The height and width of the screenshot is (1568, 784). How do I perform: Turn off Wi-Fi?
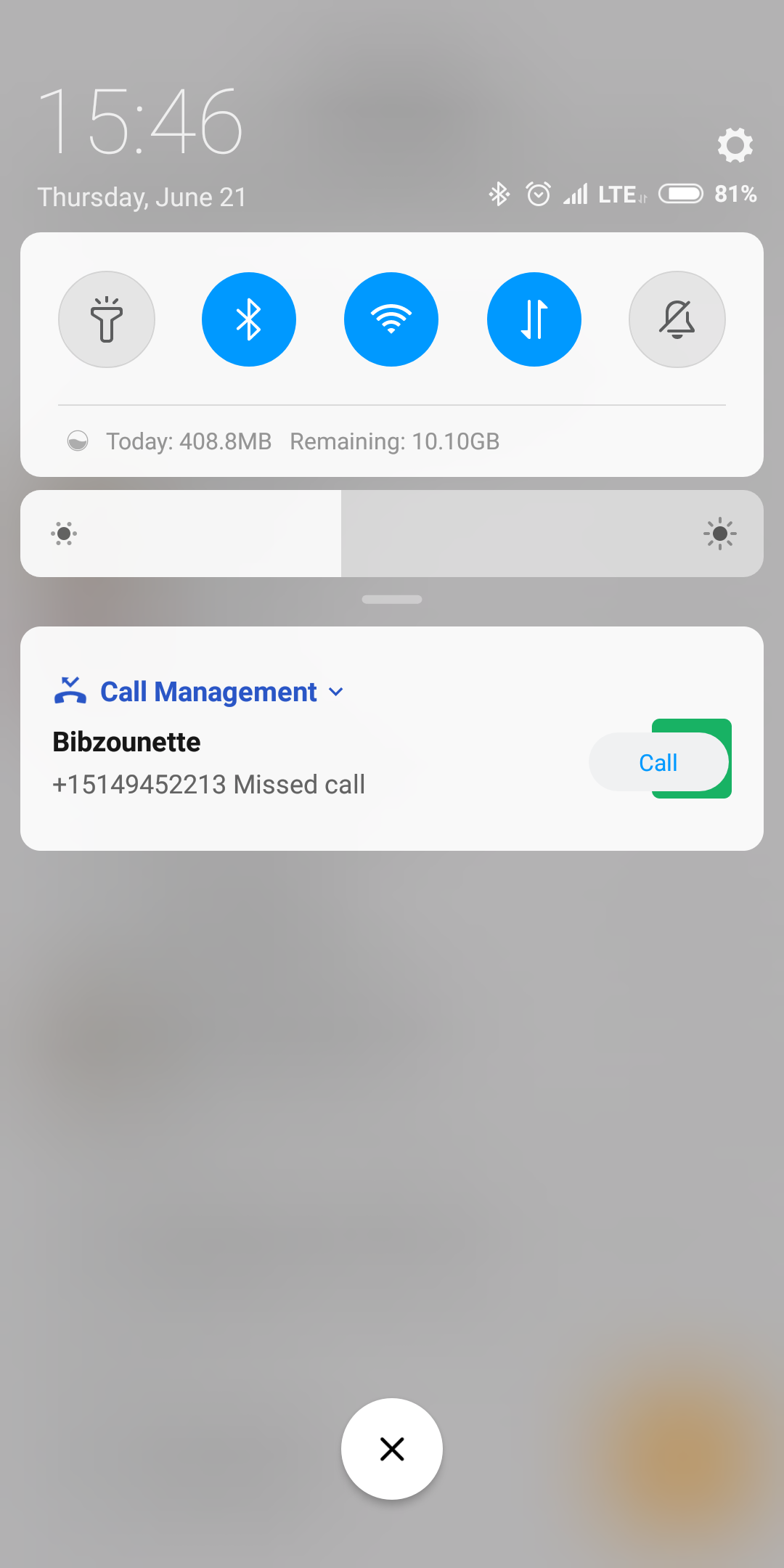tap(391, 319)
